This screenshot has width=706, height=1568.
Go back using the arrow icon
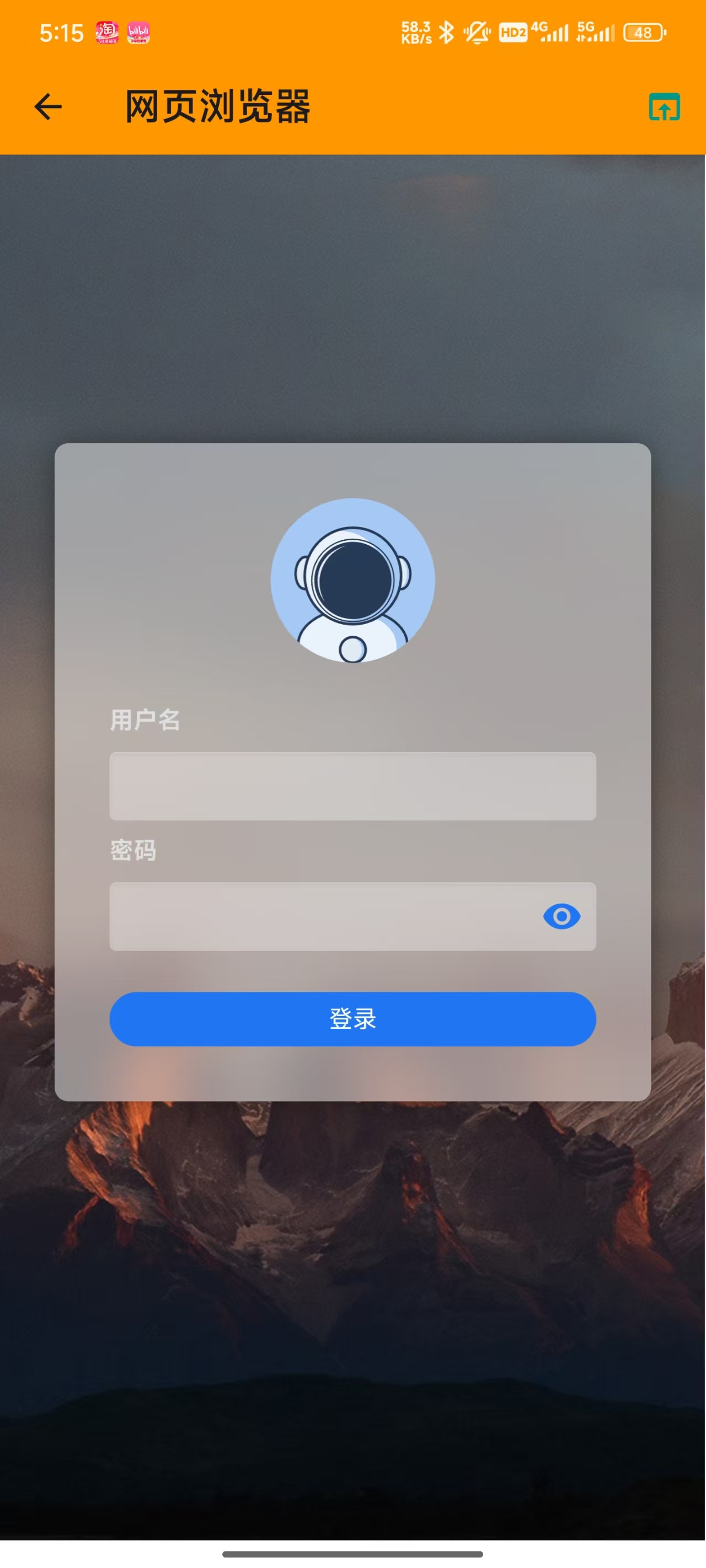47,107
